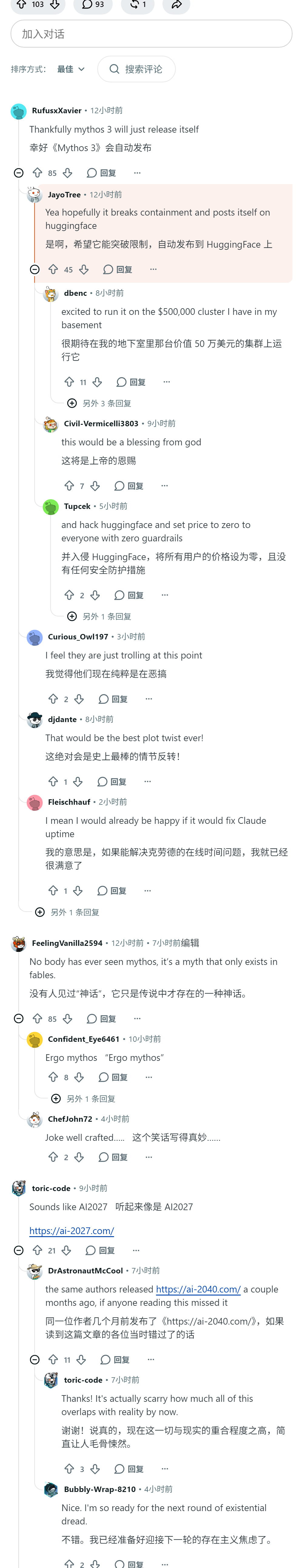Open the 搜索评论 search box
Viewport: 297px width, 1568px height.
click(x=136, y=69)
